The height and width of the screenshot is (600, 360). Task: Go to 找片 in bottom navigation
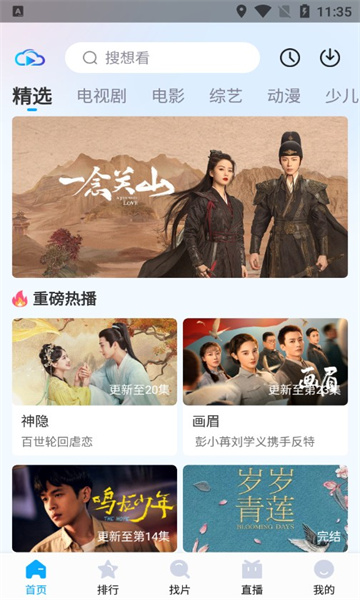tap(180, 577)
